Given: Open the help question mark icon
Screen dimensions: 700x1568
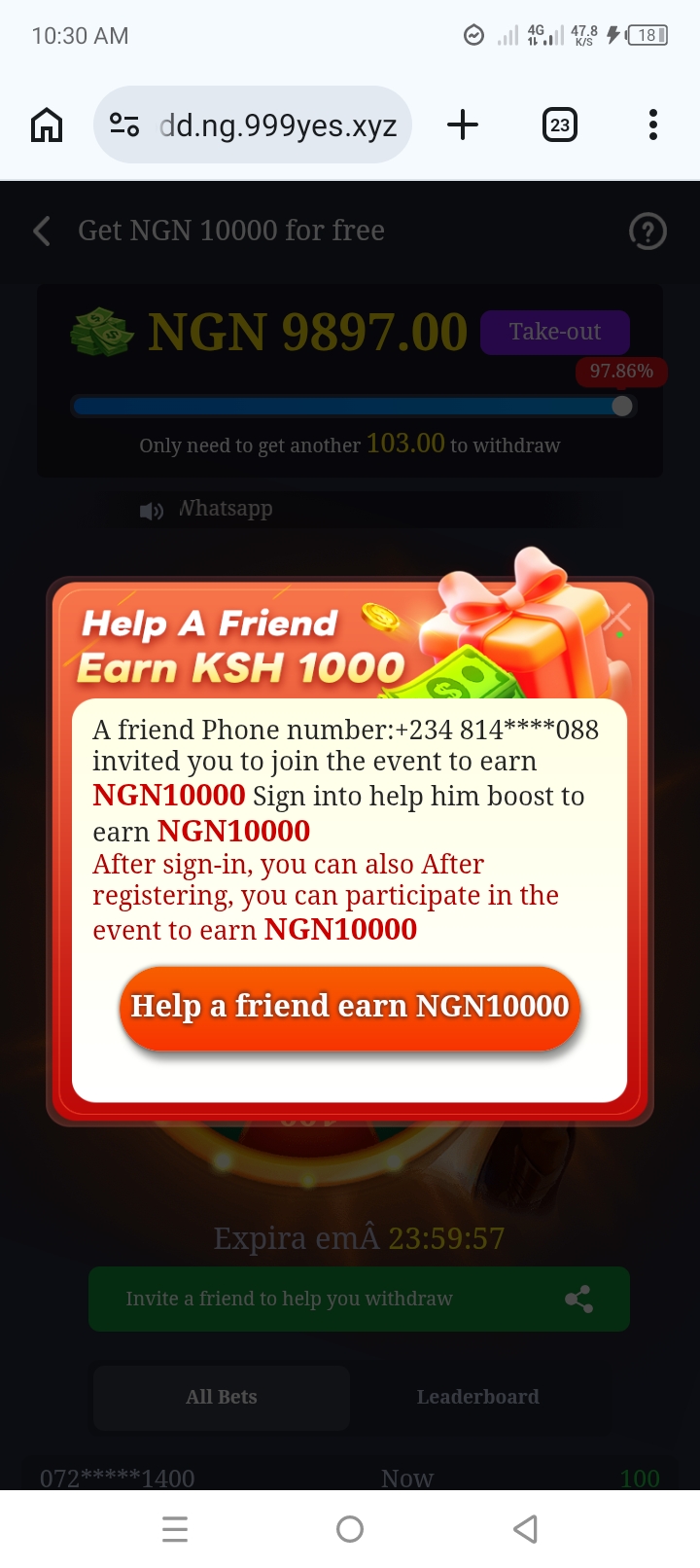Looking at the screenshot, I should (x=647, y=231).
